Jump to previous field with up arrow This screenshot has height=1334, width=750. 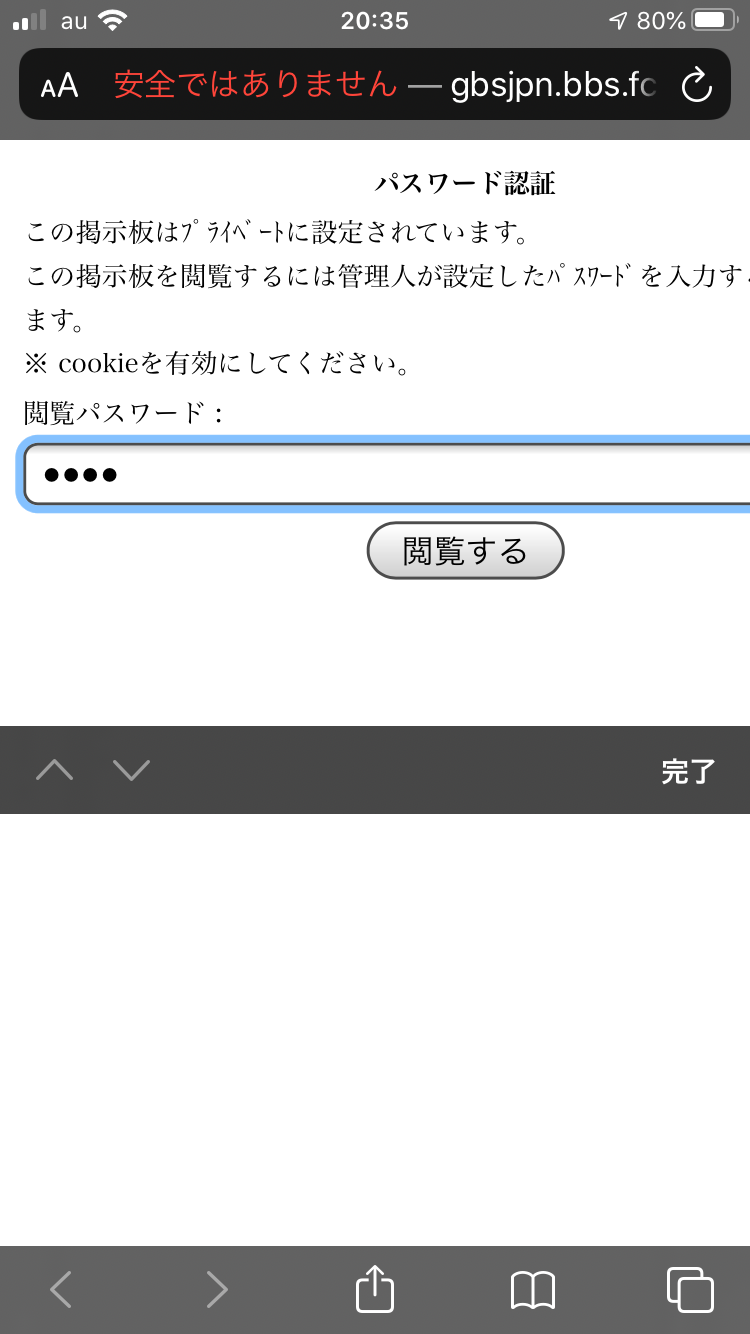(x=54, y=770)
